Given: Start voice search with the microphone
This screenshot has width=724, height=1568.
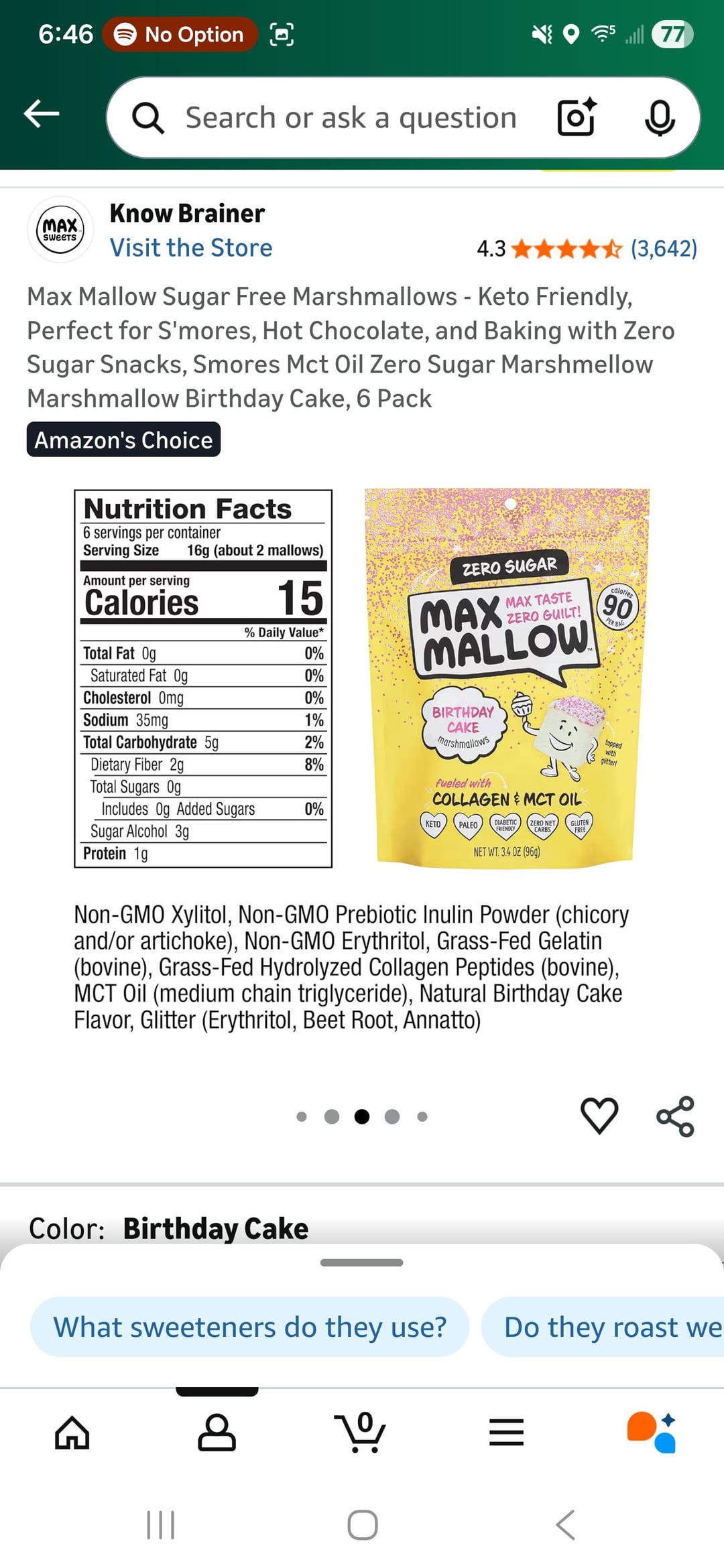Looking at the screenshot, I should click(x=660, y=118).
